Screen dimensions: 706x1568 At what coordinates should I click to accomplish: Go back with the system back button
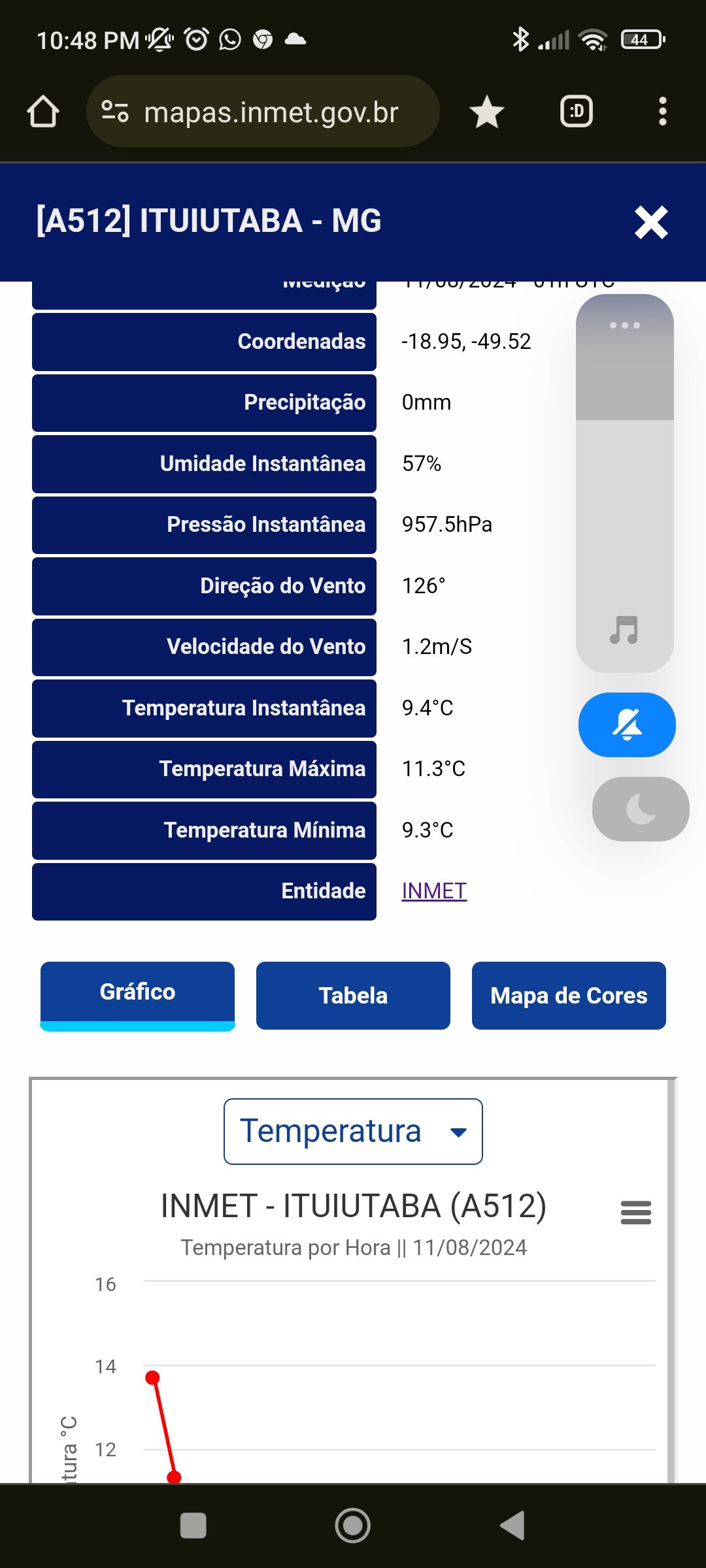point(513,1526)
